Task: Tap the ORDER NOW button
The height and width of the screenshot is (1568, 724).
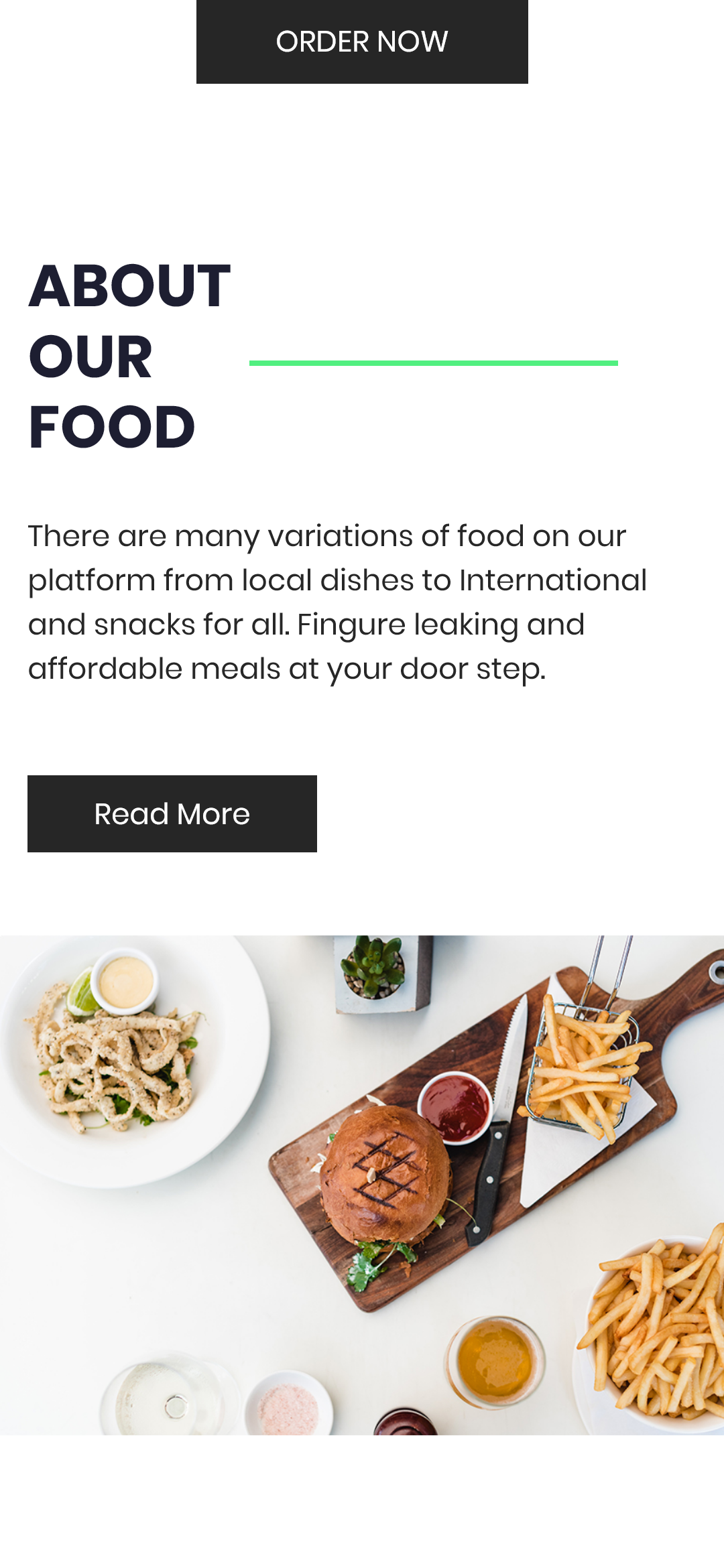Action: [362, 42]
